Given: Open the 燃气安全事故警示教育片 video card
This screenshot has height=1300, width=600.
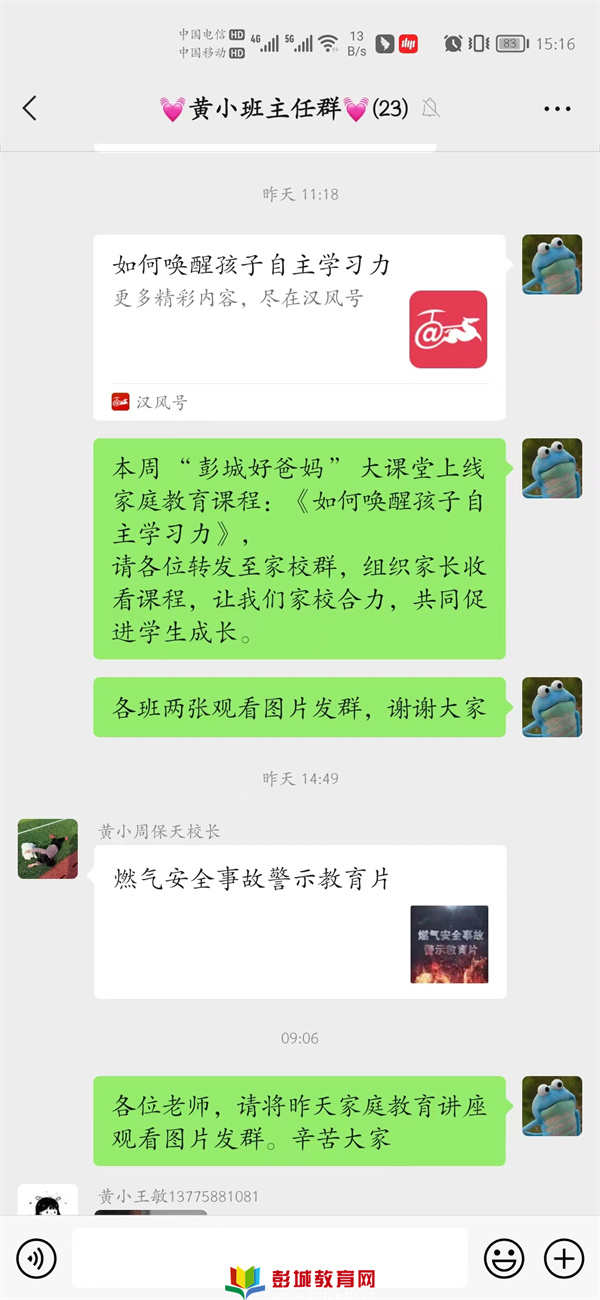Looking at the screenshot, I should pos(299,921).
